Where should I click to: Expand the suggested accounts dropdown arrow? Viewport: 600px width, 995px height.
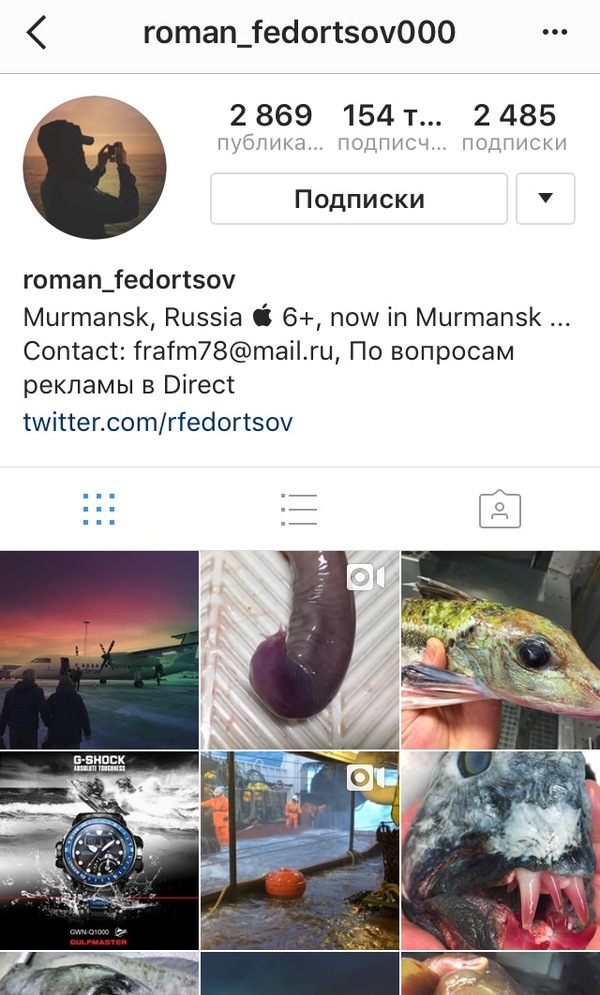click(x=545, y=199)
